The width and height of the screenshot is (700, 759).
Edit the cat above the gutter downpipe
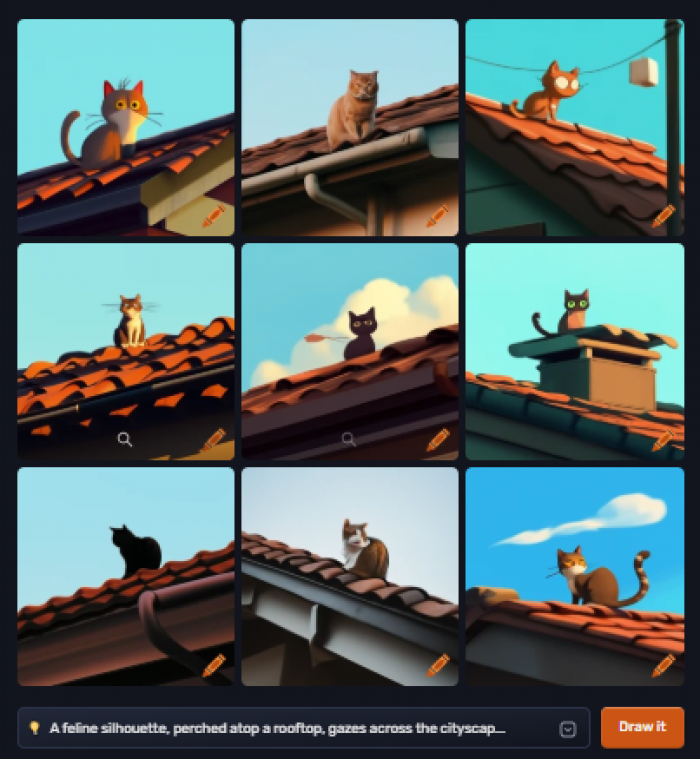pos(437,216)
